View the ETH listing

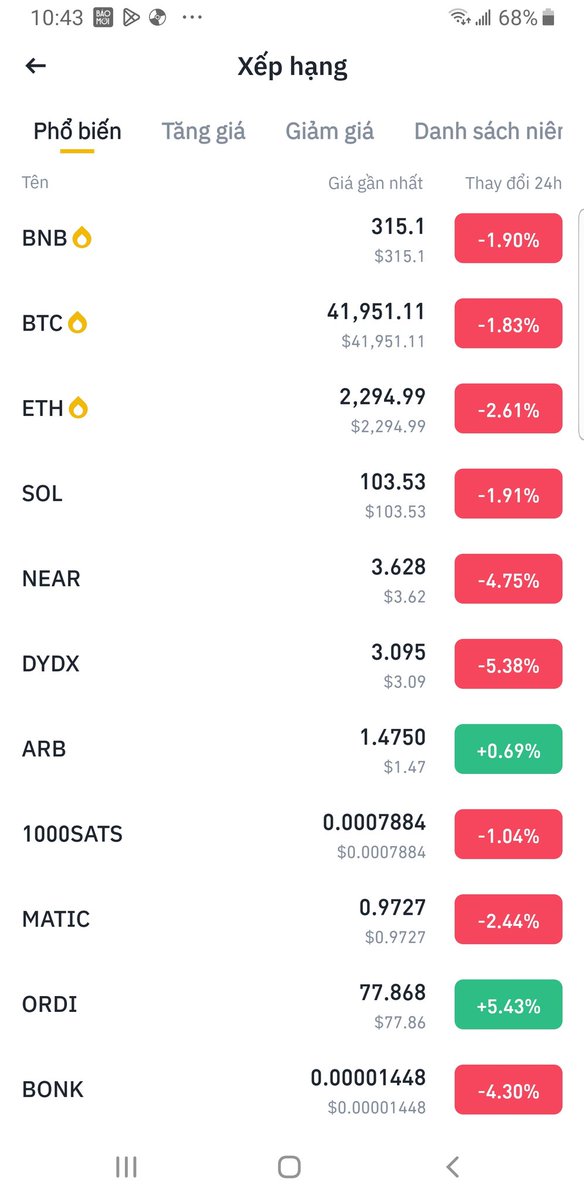tap(292, 409)
